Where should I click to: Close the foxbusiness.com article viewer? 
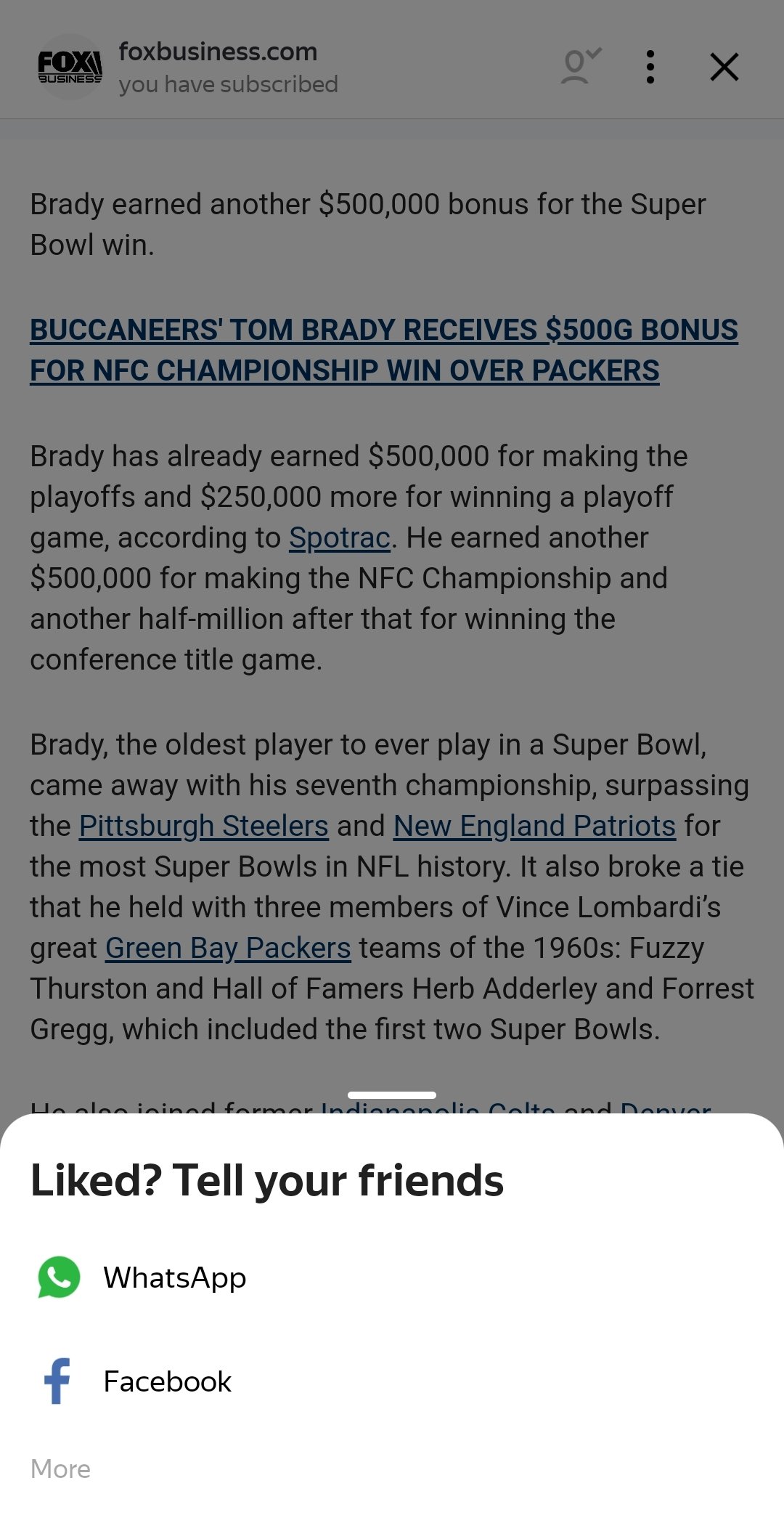pyautogui.click(x=724, y=67)
